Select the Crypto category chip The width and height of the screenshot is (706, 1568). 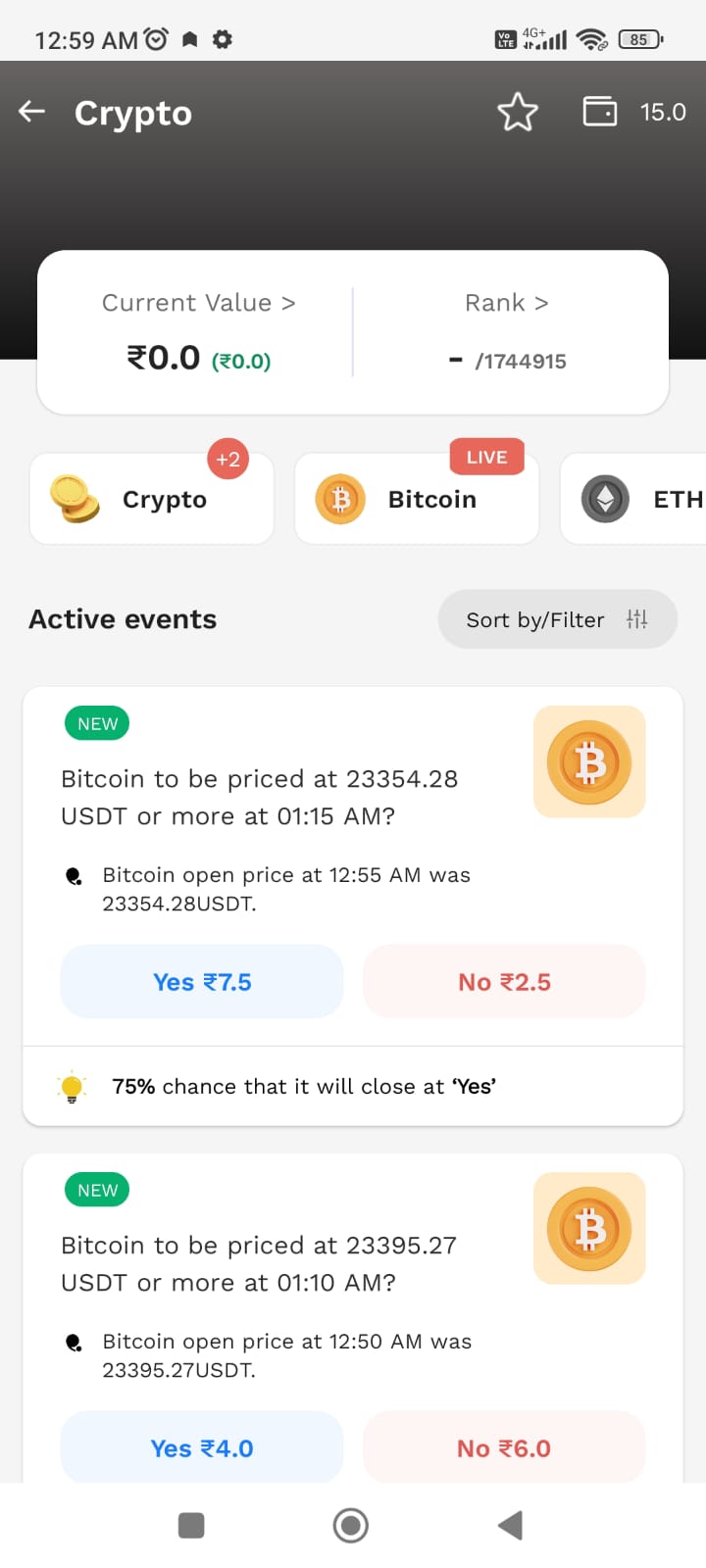click(x=151, y=498)
